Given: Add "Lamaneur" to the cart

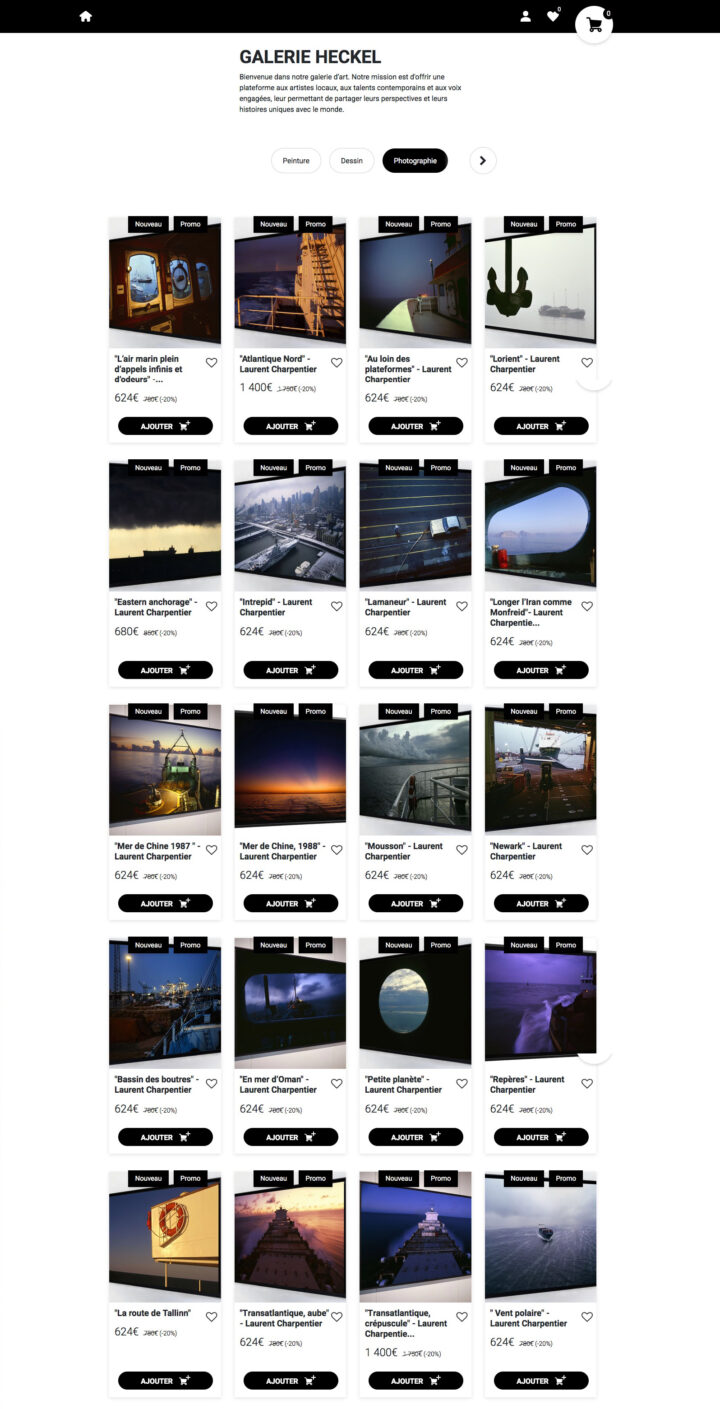Looking at the screenshot, I should click(415, 670).
